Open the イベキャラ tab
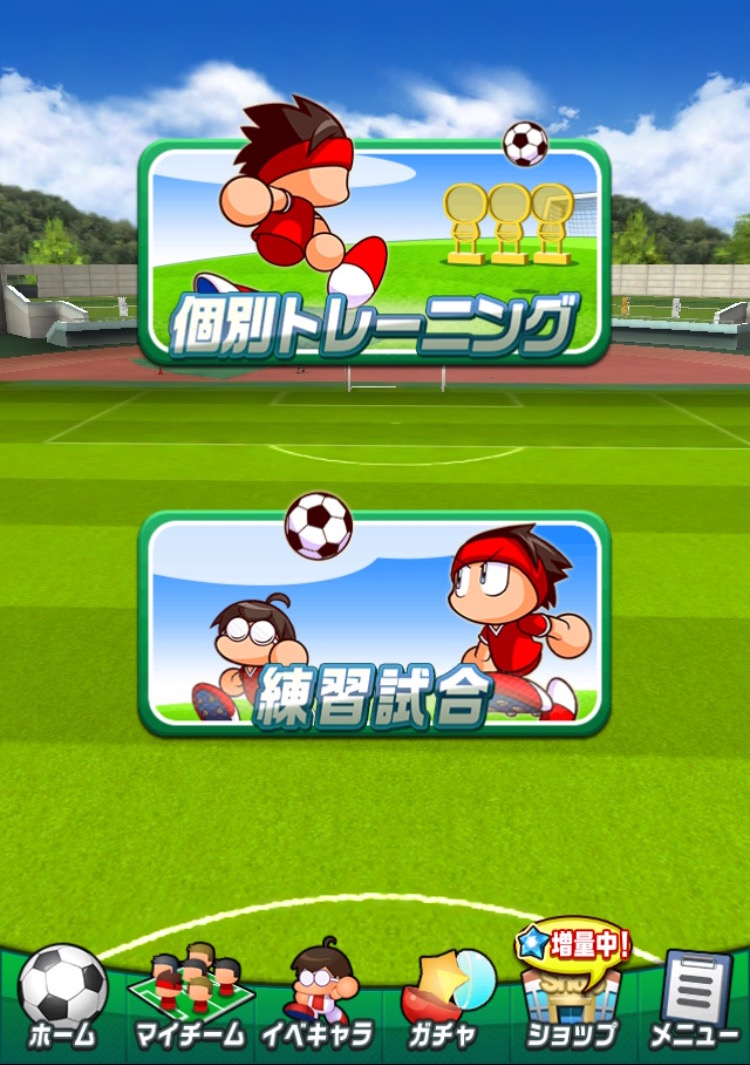Image resolution: width=750 pixels, height=1065 pixels. [318, 1000]
